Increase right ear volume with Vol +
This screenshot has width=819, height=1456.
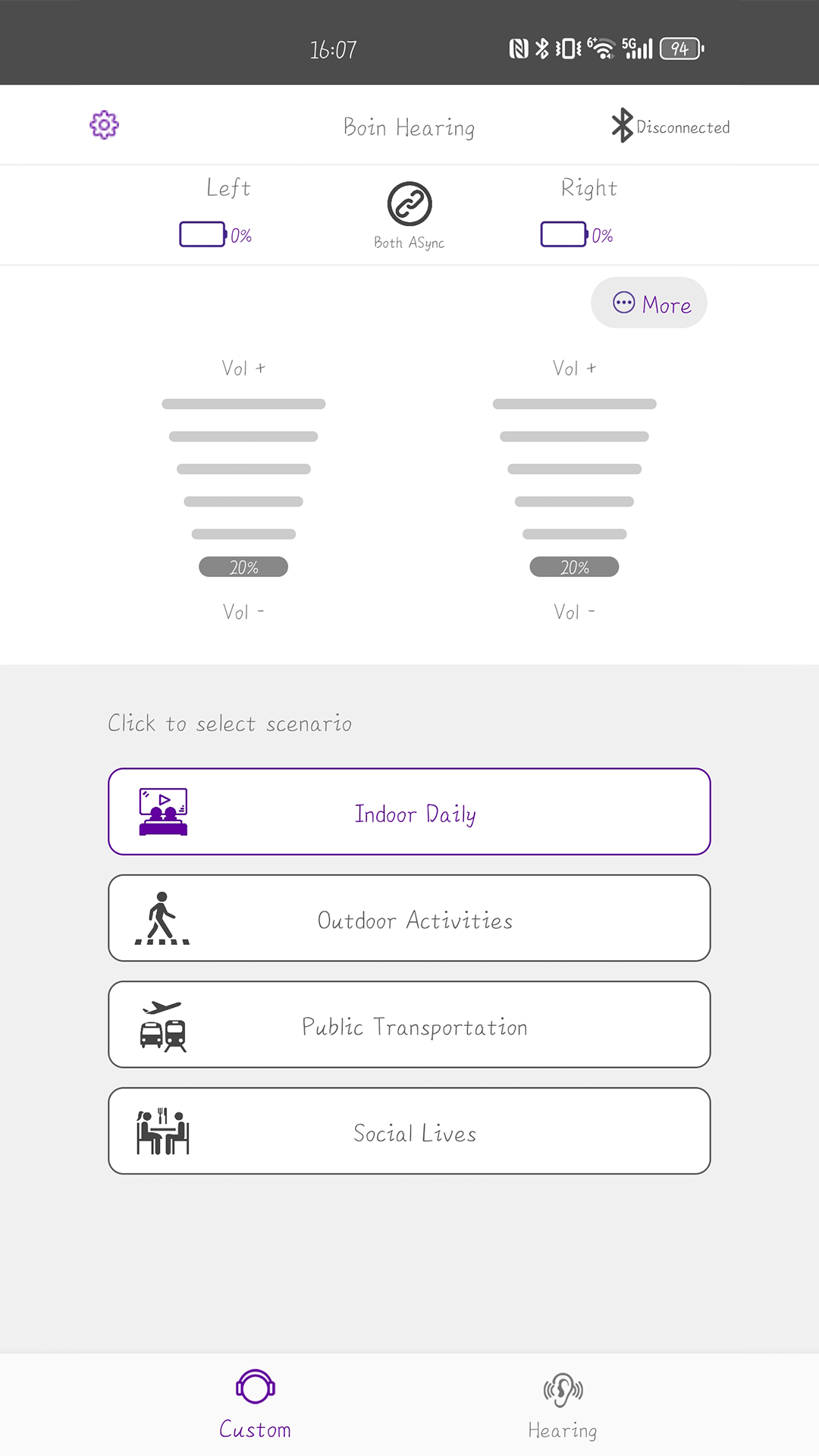(574, 369)
